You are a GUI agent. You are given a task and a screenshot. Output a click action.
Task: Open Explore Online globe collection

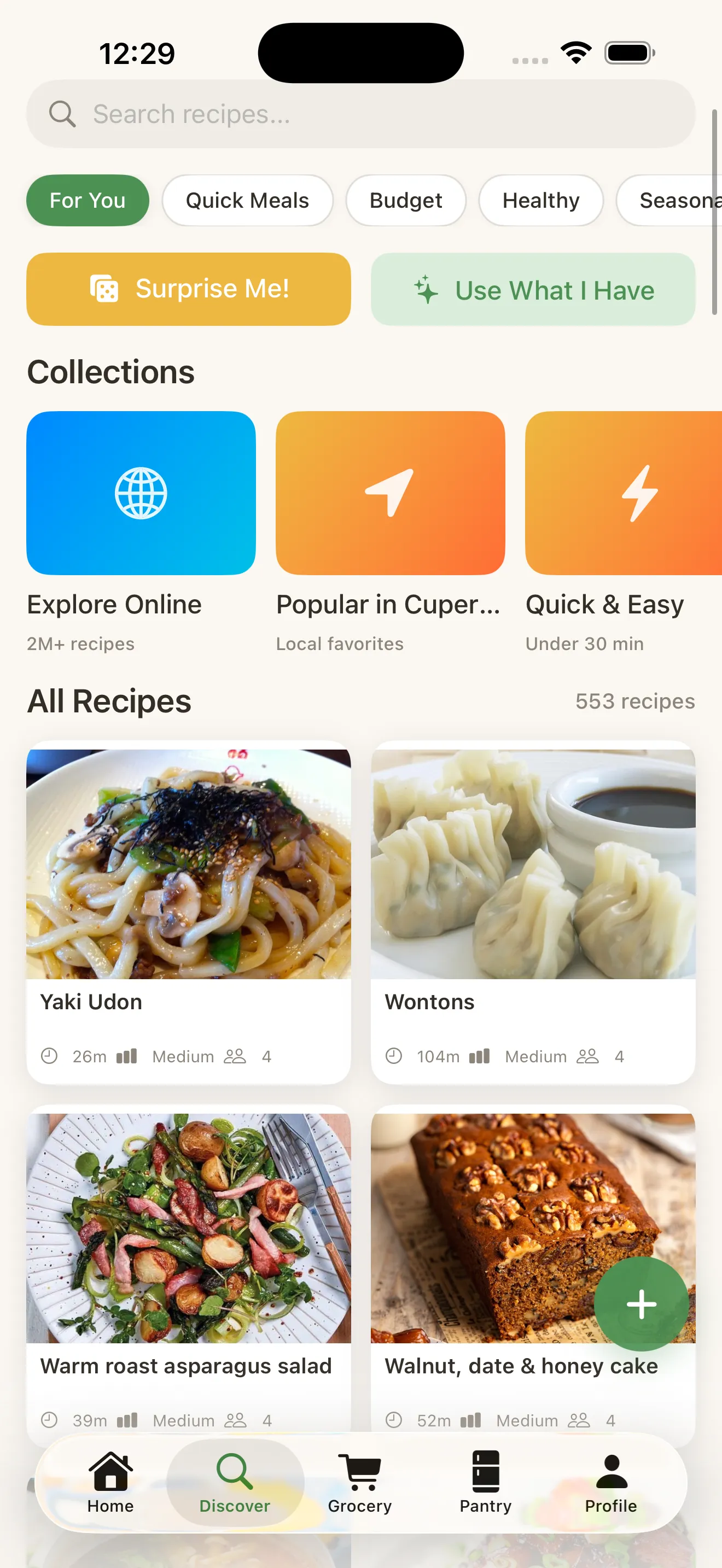[141, 493]
